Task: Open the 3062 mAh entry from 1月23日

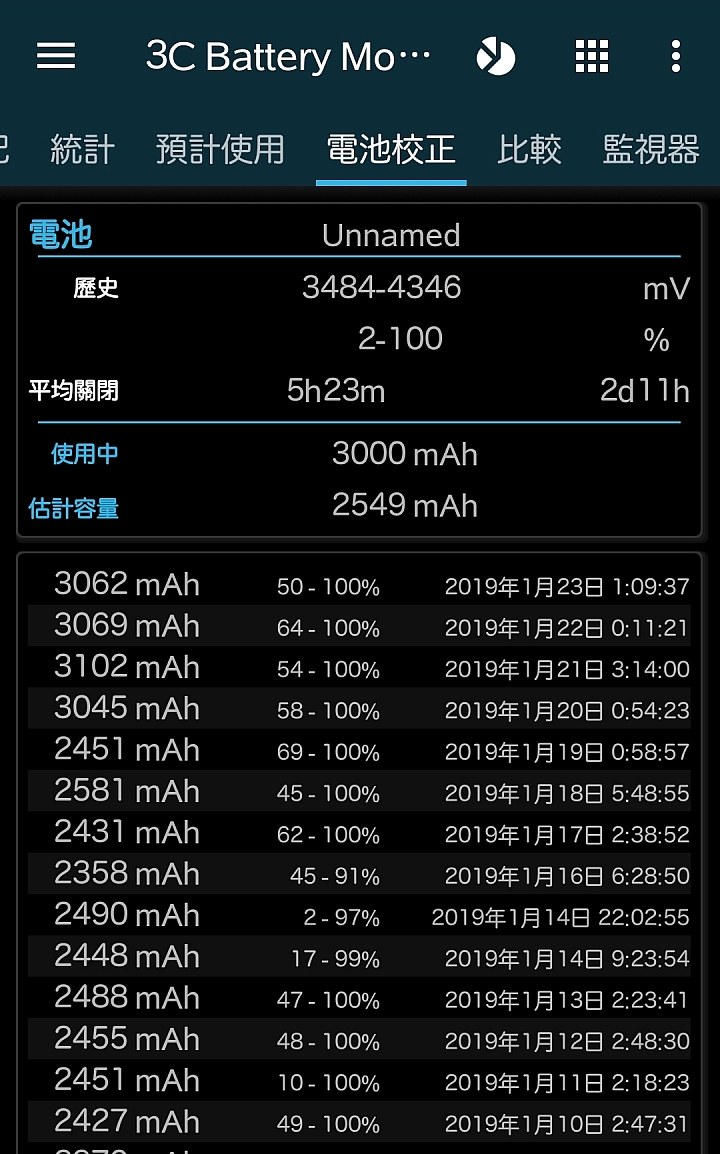Action: point(359,584)
